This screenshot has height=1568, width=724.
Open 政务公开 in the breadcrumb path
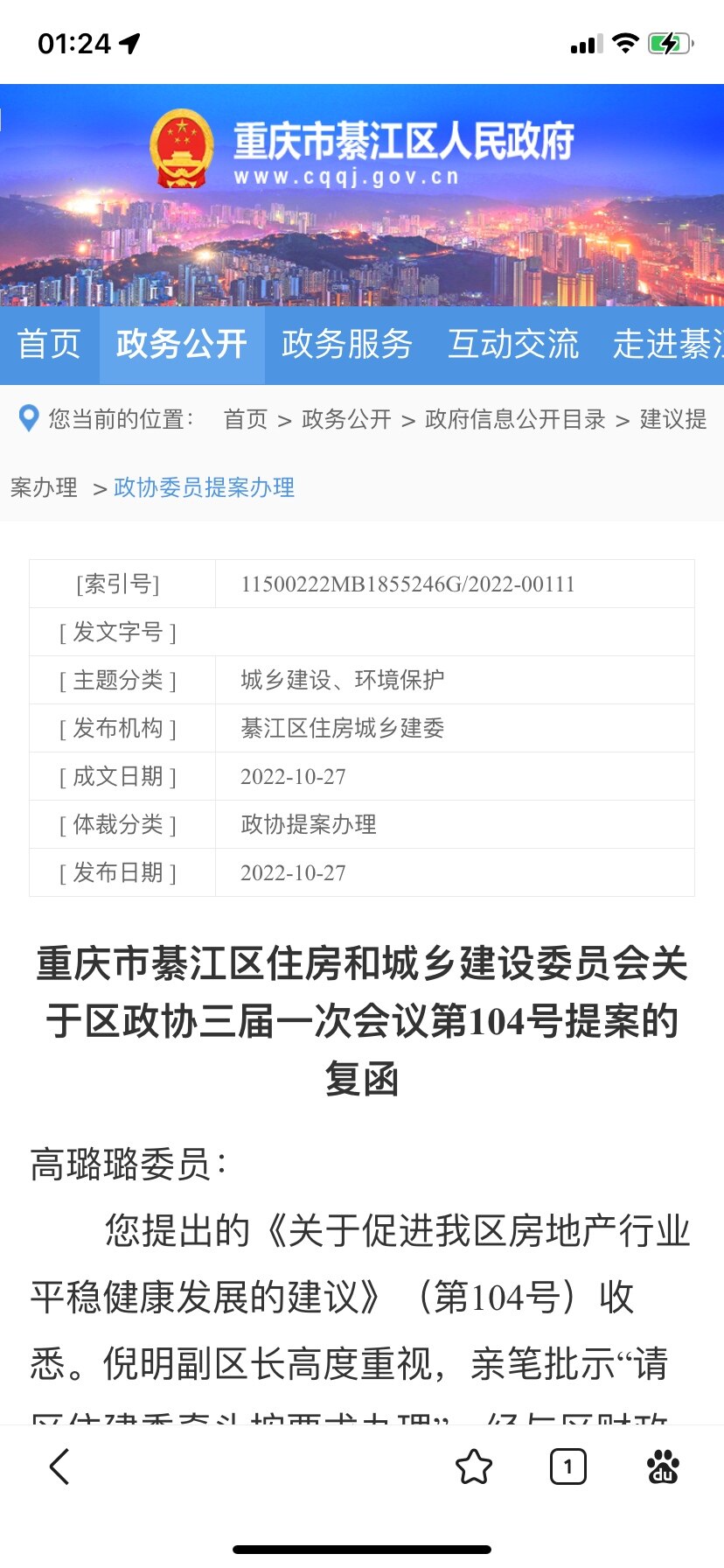(x=346, y=419)
